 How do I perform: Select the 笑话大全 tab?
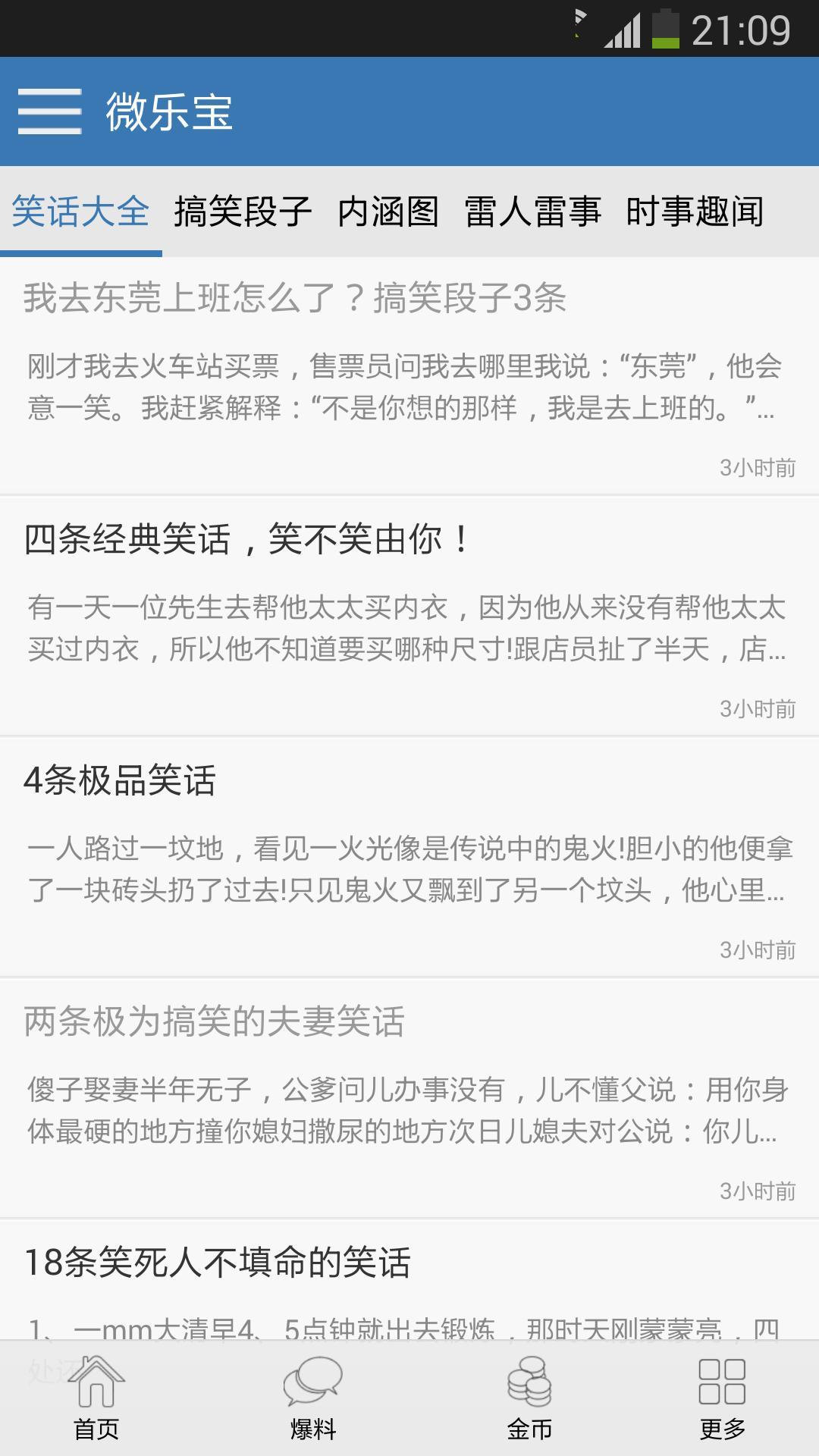[80, 212]
